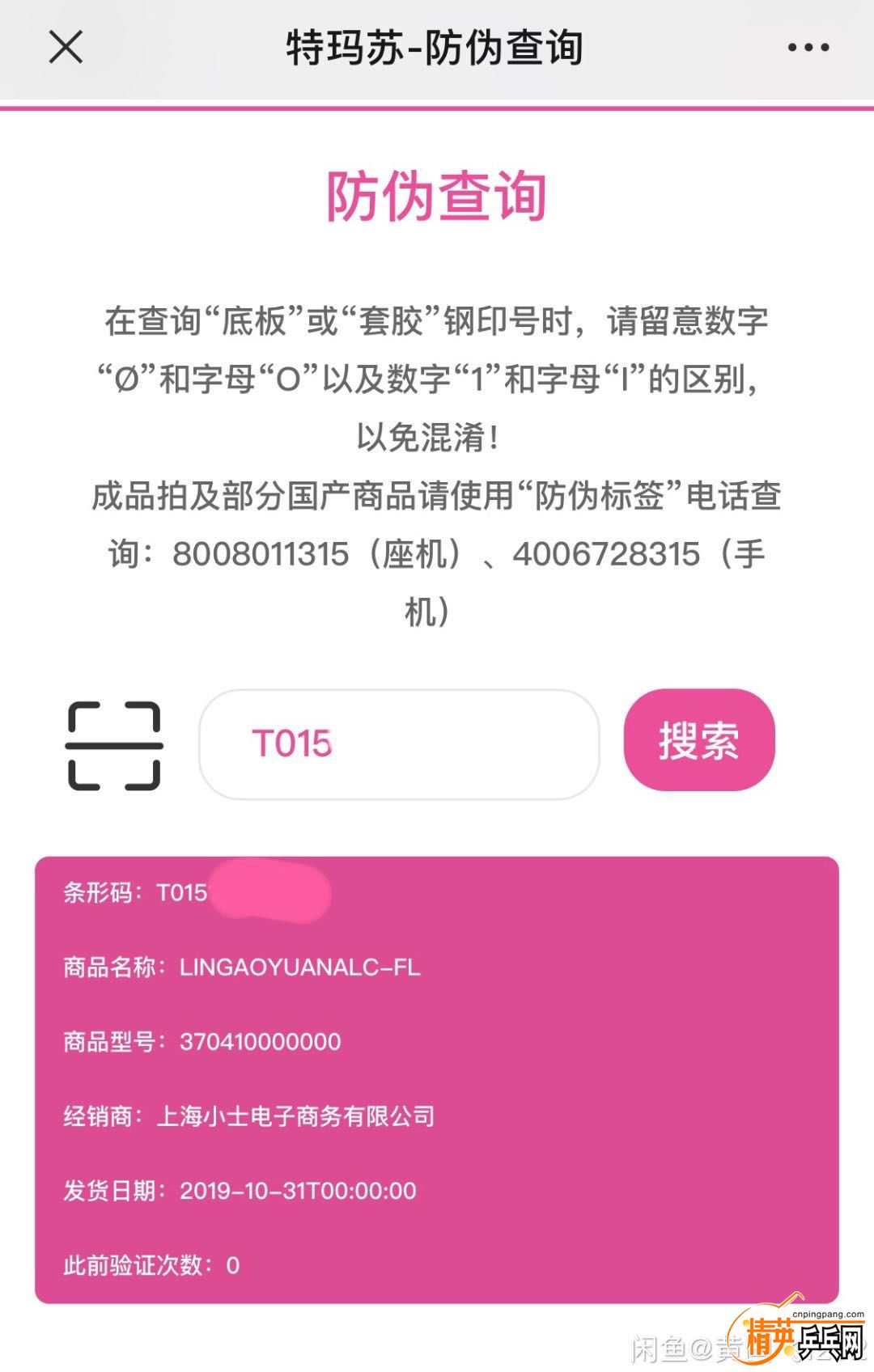The image size is (874, 1372).
Task: Open the three-dot overflow menu
Action: 808,47
